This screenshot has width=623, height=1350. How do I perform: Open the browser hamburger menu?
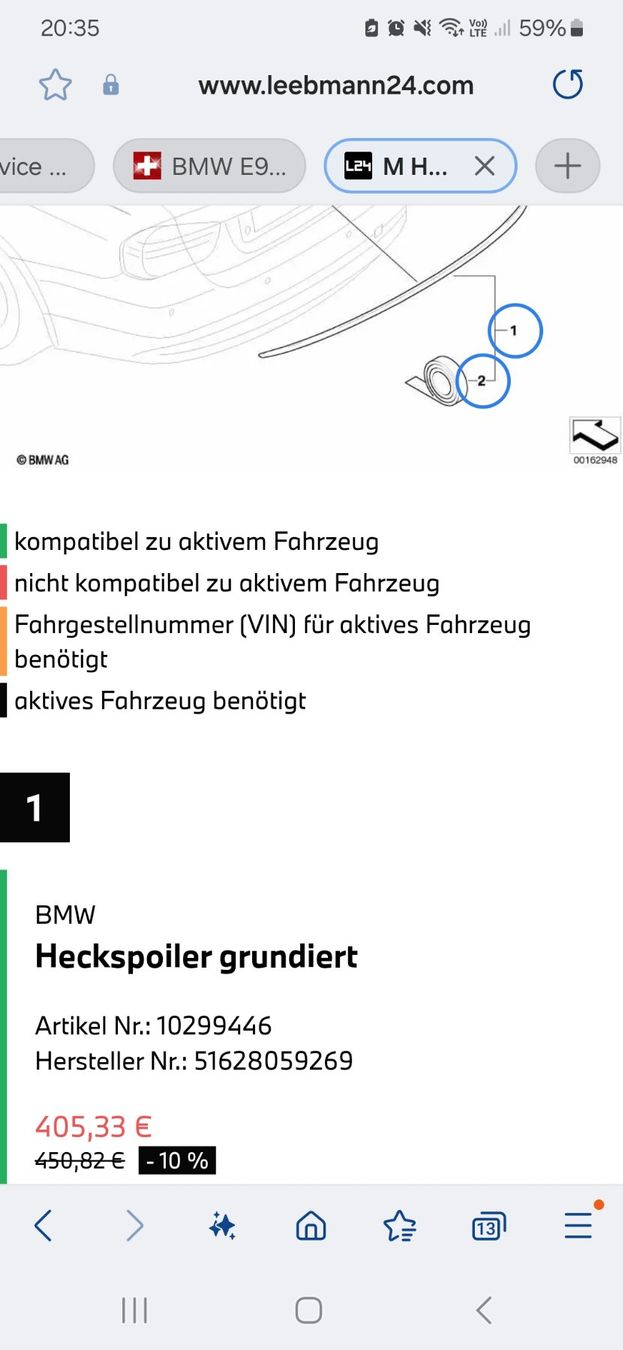pyautogui.click(x=578, y=1225)
